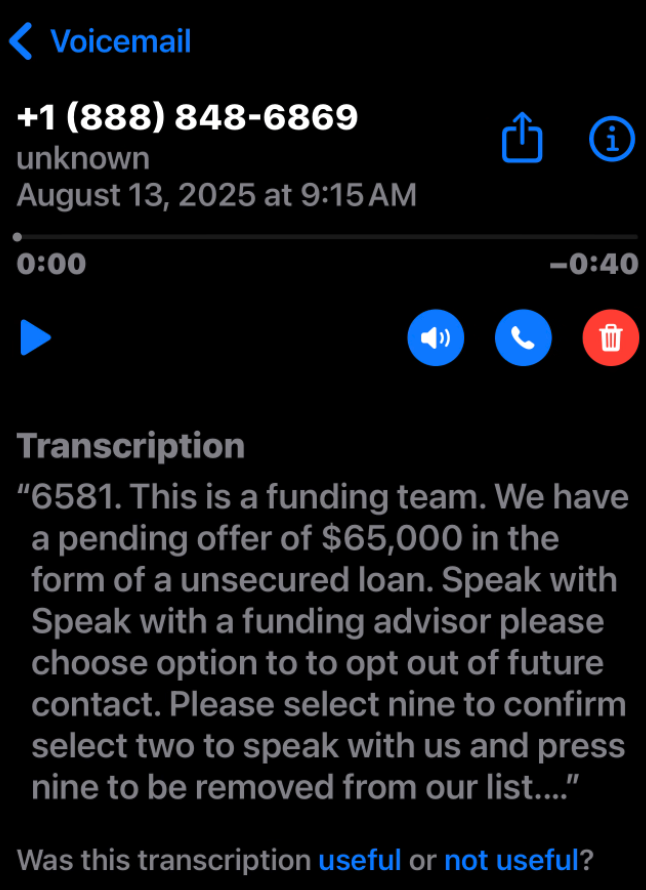Delete this voicemail
Image resolution: width=646 pixels, height=890 pixels.
coord(610,338)
